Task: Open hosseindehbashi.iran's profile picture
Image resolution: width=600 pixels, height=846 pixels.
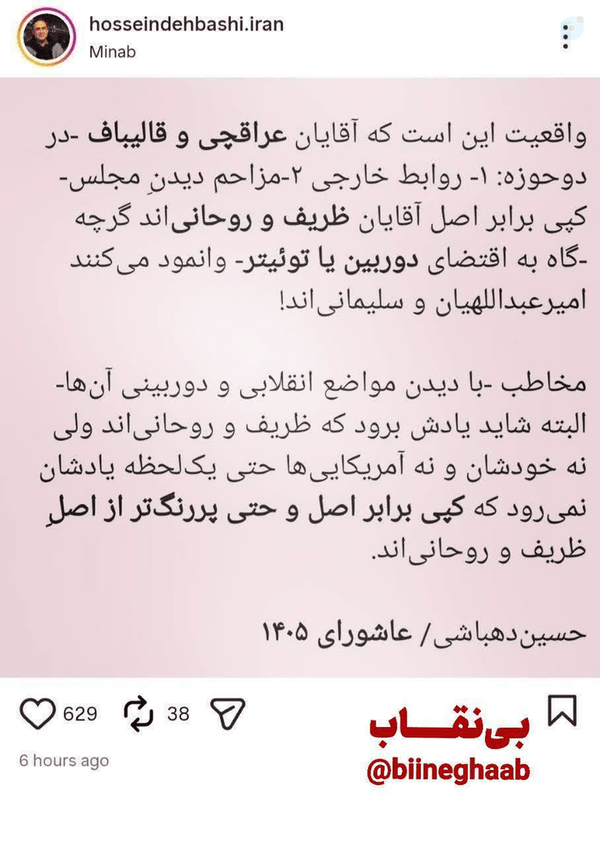Action: (x=46, y=37)
